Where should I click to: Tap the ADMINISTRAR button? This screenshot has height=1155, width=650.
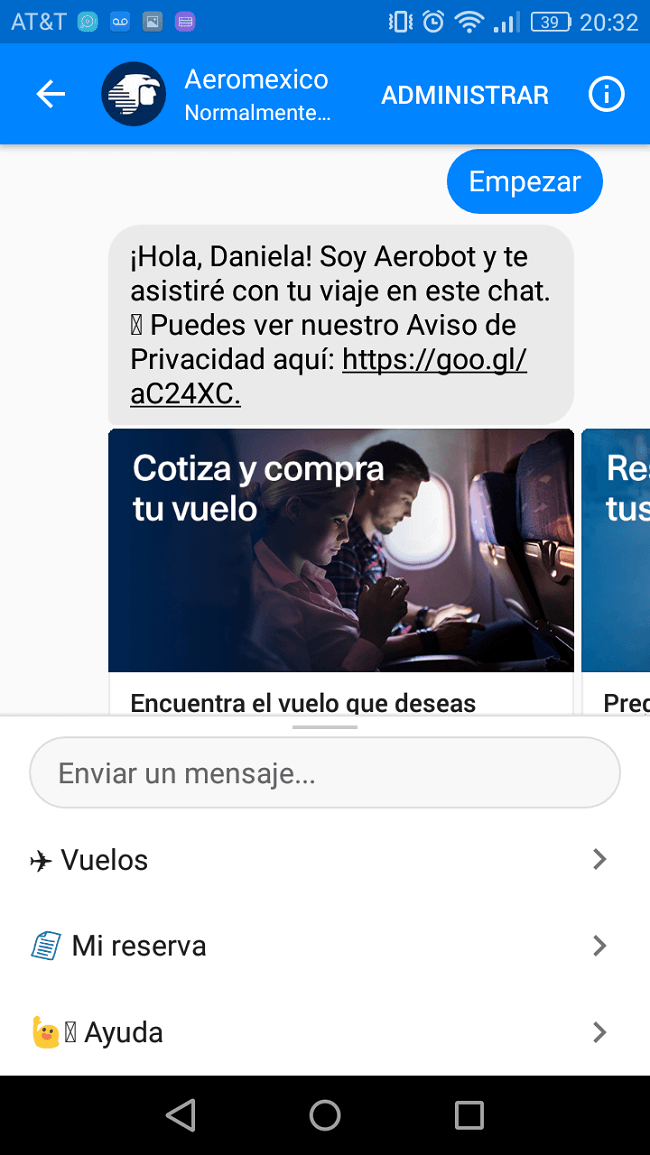click(x=465, y=96)
